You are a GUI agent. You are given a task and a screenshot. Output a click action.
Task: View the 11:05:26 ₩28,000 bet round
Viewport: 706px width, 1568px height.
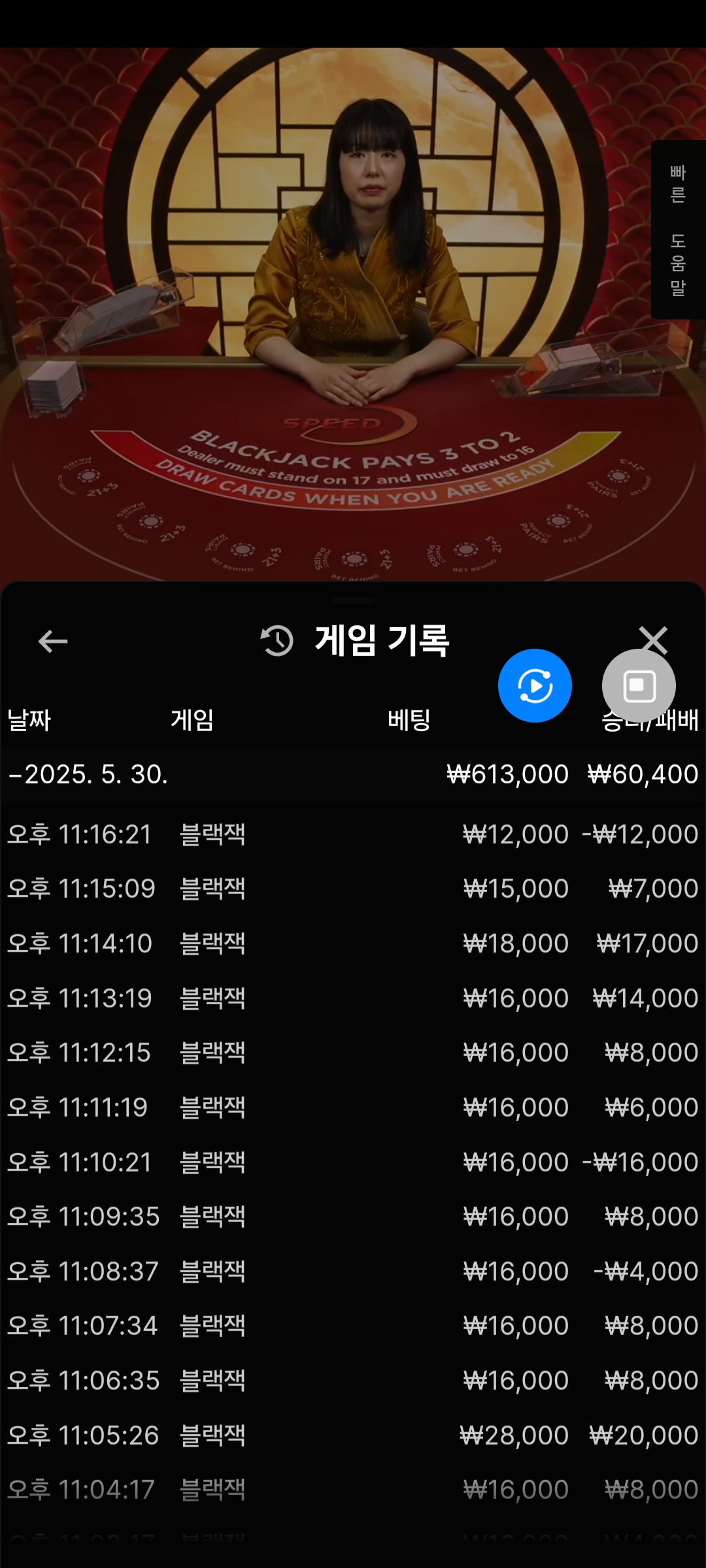353,1435
